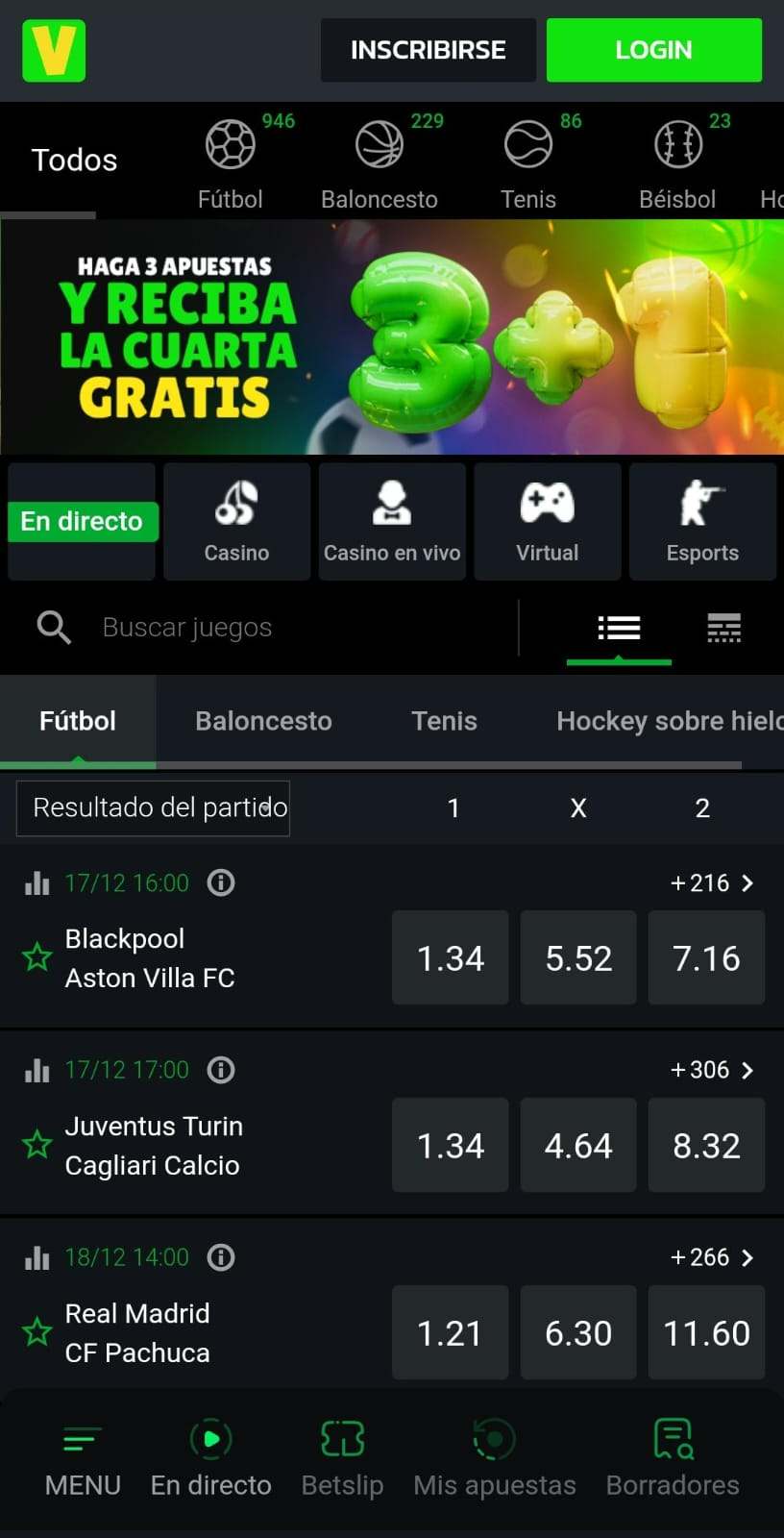Open statistics icon for Juventus Turin match

pyautogui.click(x=37, y=1070)
